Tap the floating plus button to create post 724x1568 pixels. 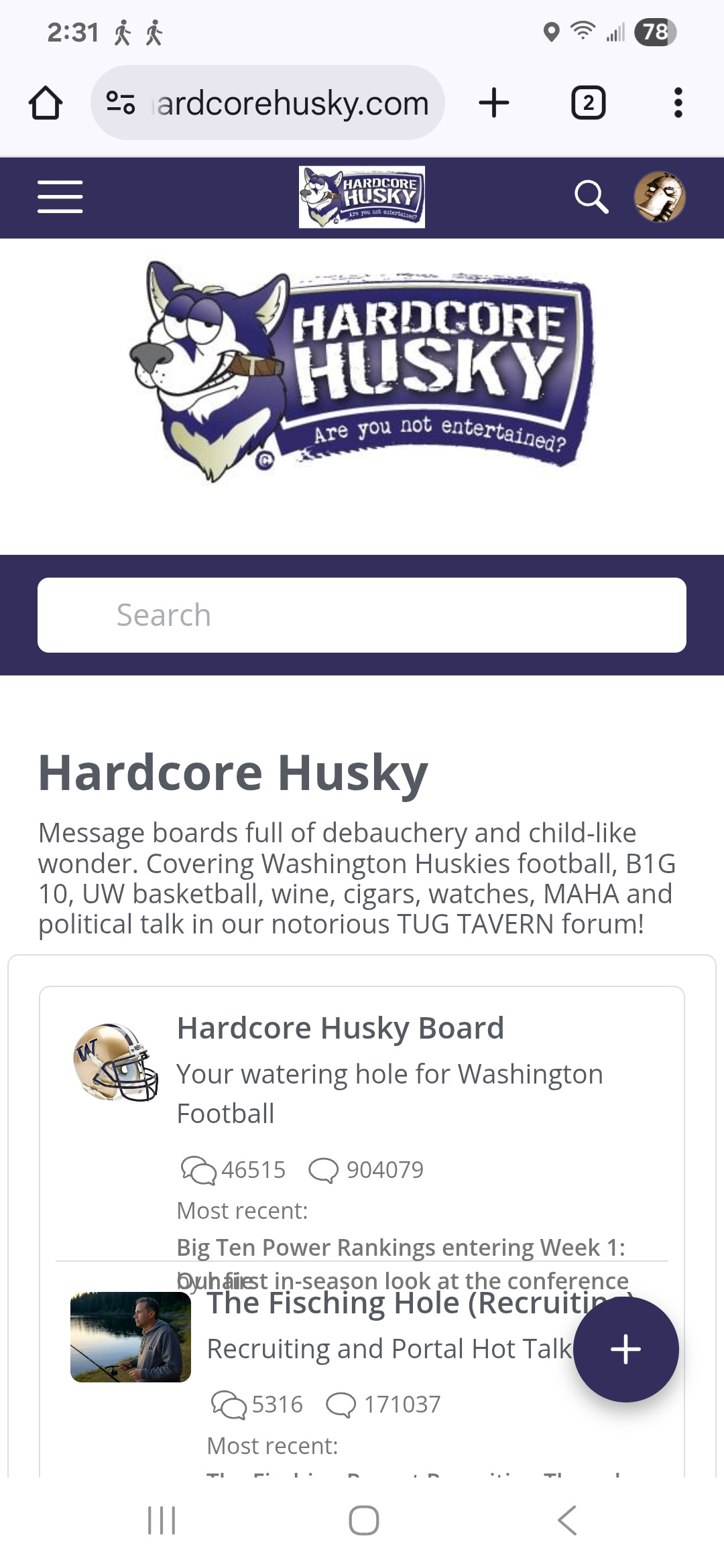click(x=626, y=1350)
